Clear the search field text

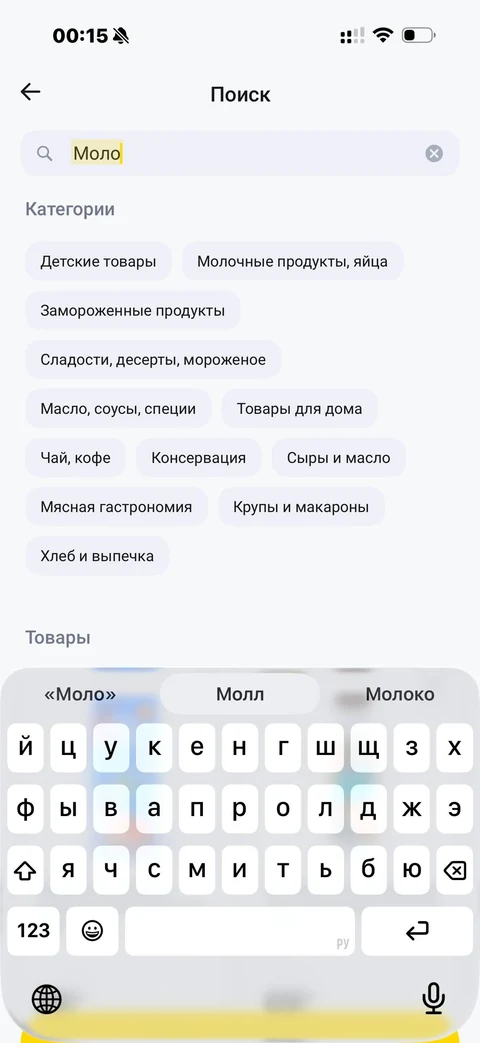point(434,154)
